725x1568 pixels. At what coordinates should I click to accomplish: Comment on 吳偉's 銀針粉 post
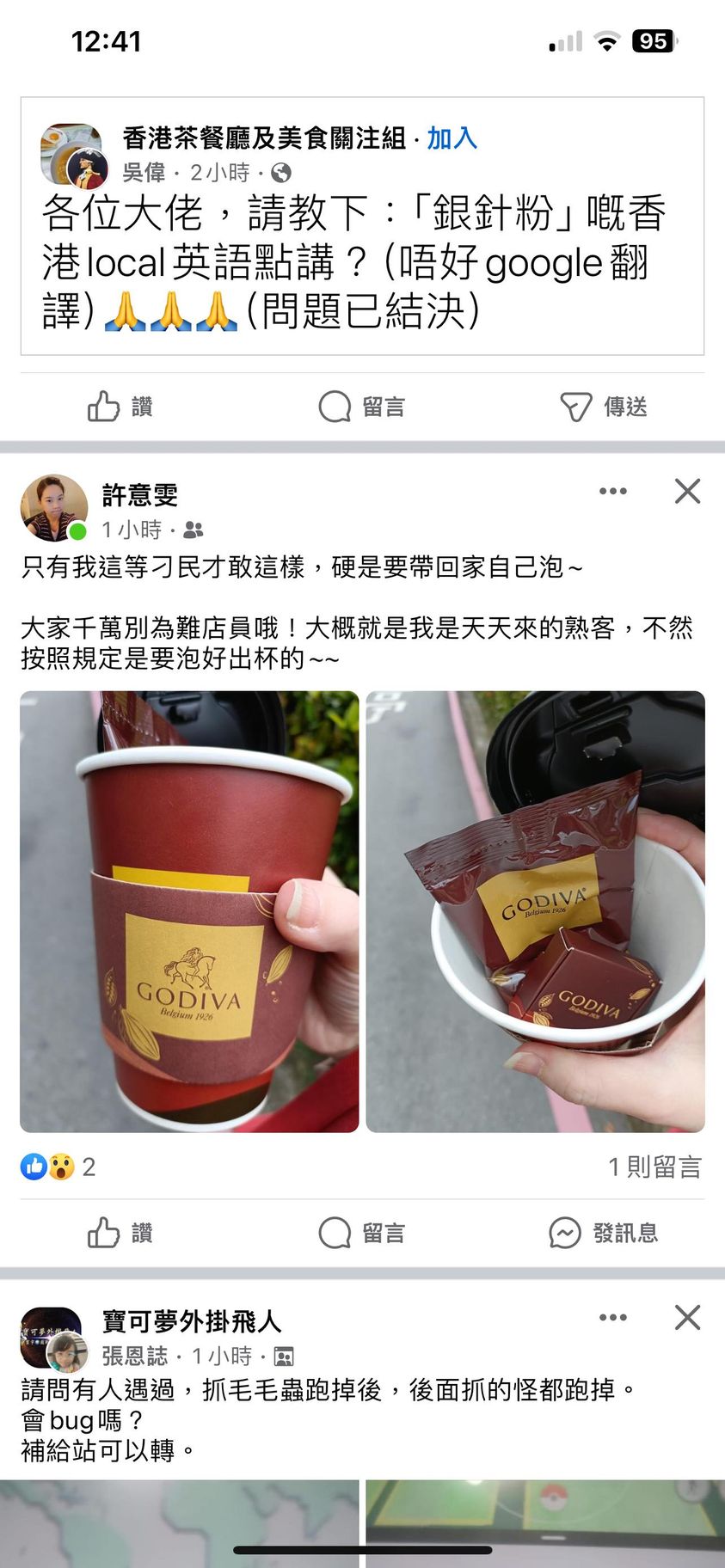tap(361, 407)
